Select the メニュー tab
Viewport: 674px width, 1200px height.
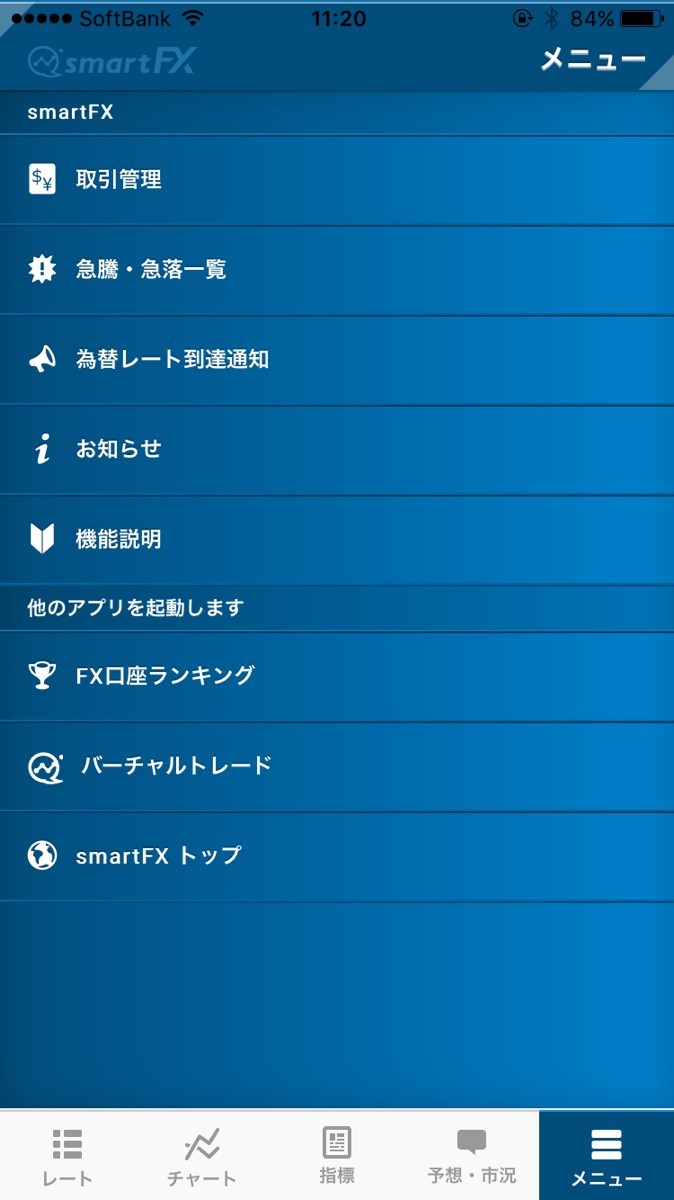606,1156
